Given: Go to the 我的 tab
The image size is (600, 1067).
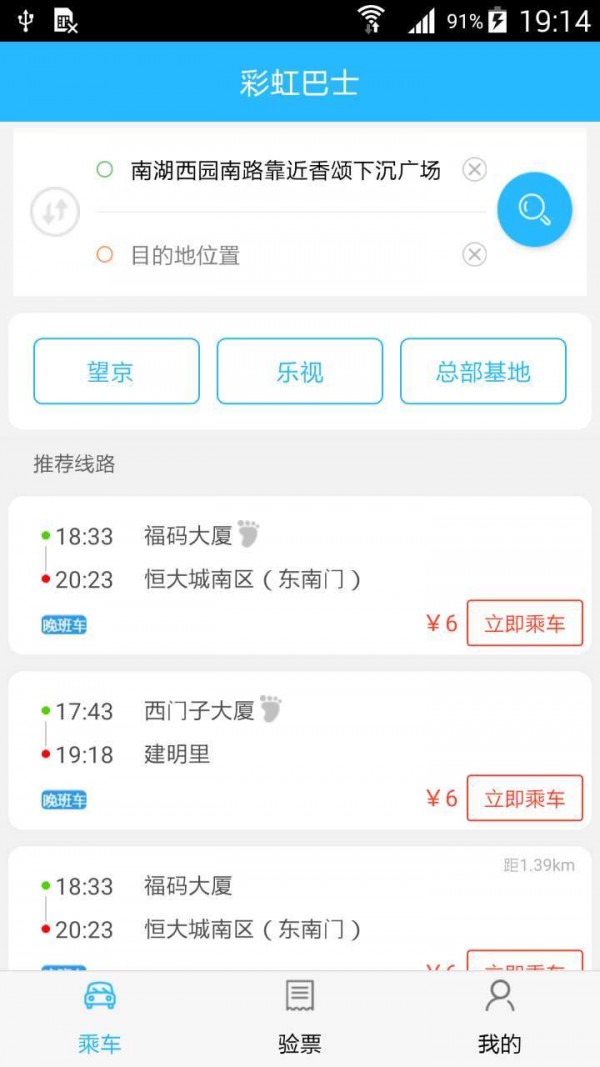Looking at the screenshot, I should [499, 1018].
